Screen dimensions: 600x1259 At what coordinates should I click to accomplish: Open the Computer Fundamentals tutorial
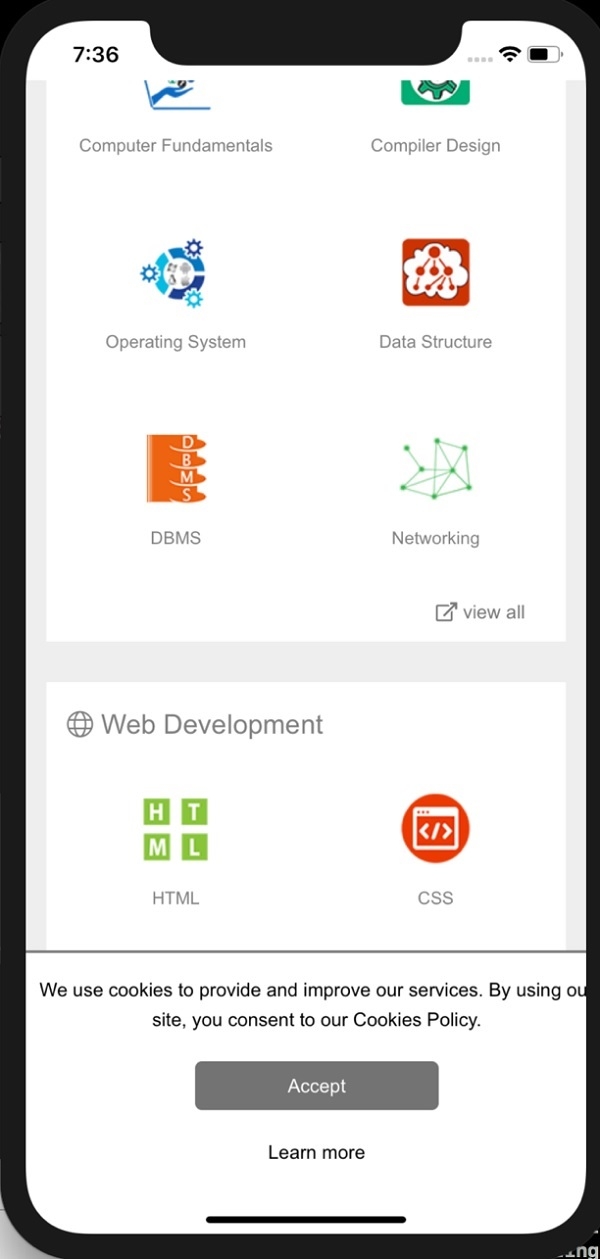click(176, 144)
